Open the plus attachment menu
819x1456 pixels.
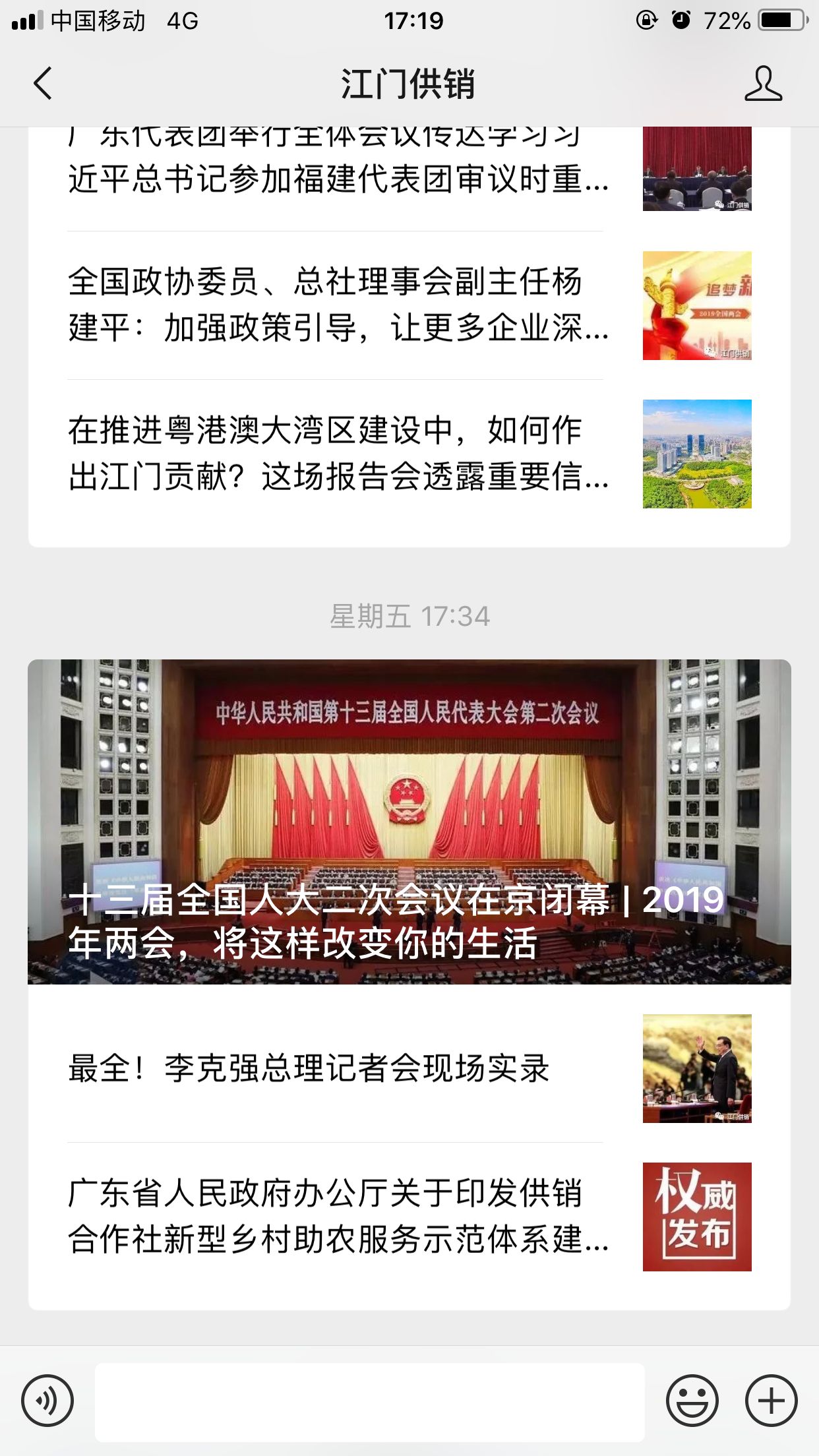tap(771, 1401)
